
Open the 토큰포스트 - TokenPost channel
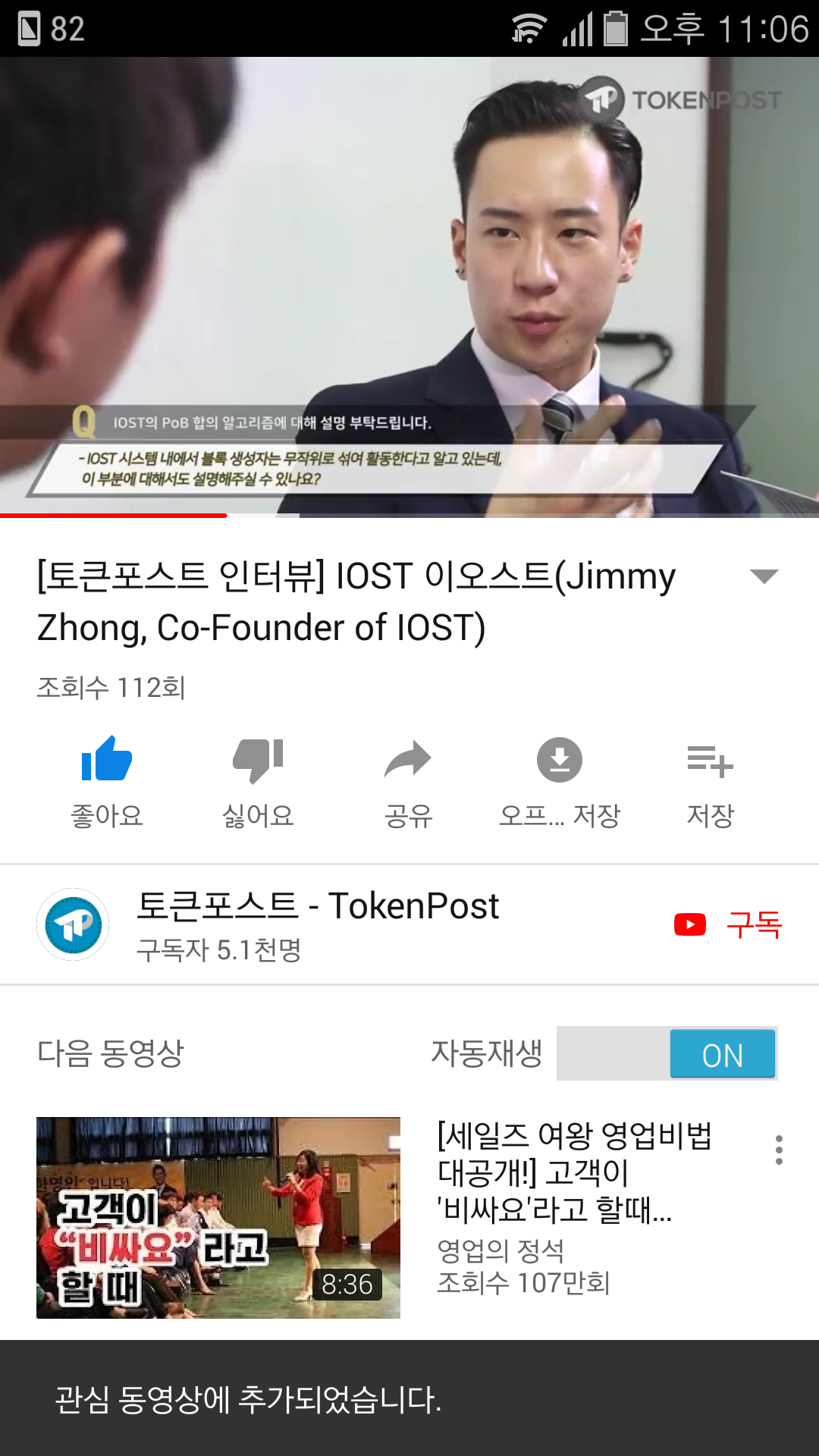[318, 924]
